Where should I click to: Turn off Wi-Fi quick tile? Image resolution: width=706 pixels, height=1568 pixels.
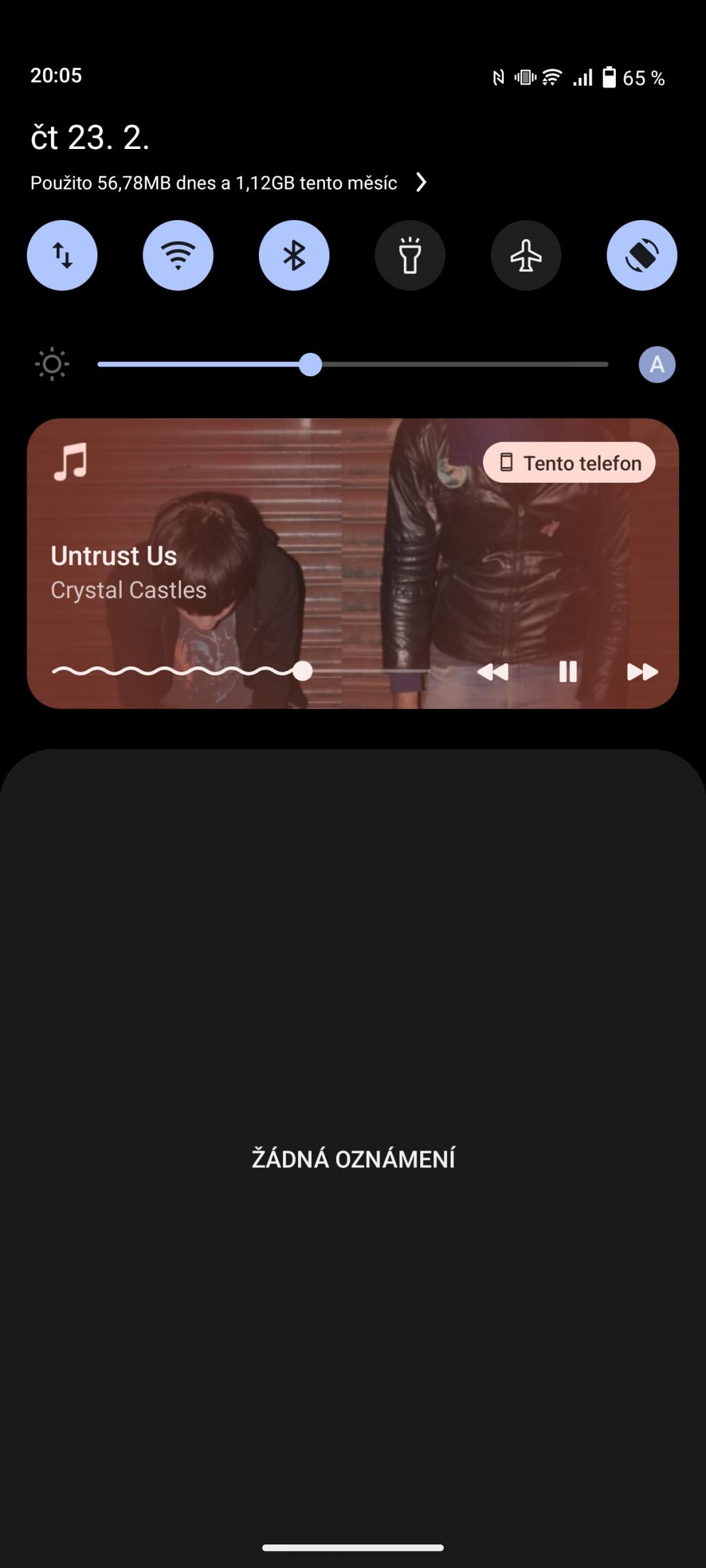tap(178, 255)
